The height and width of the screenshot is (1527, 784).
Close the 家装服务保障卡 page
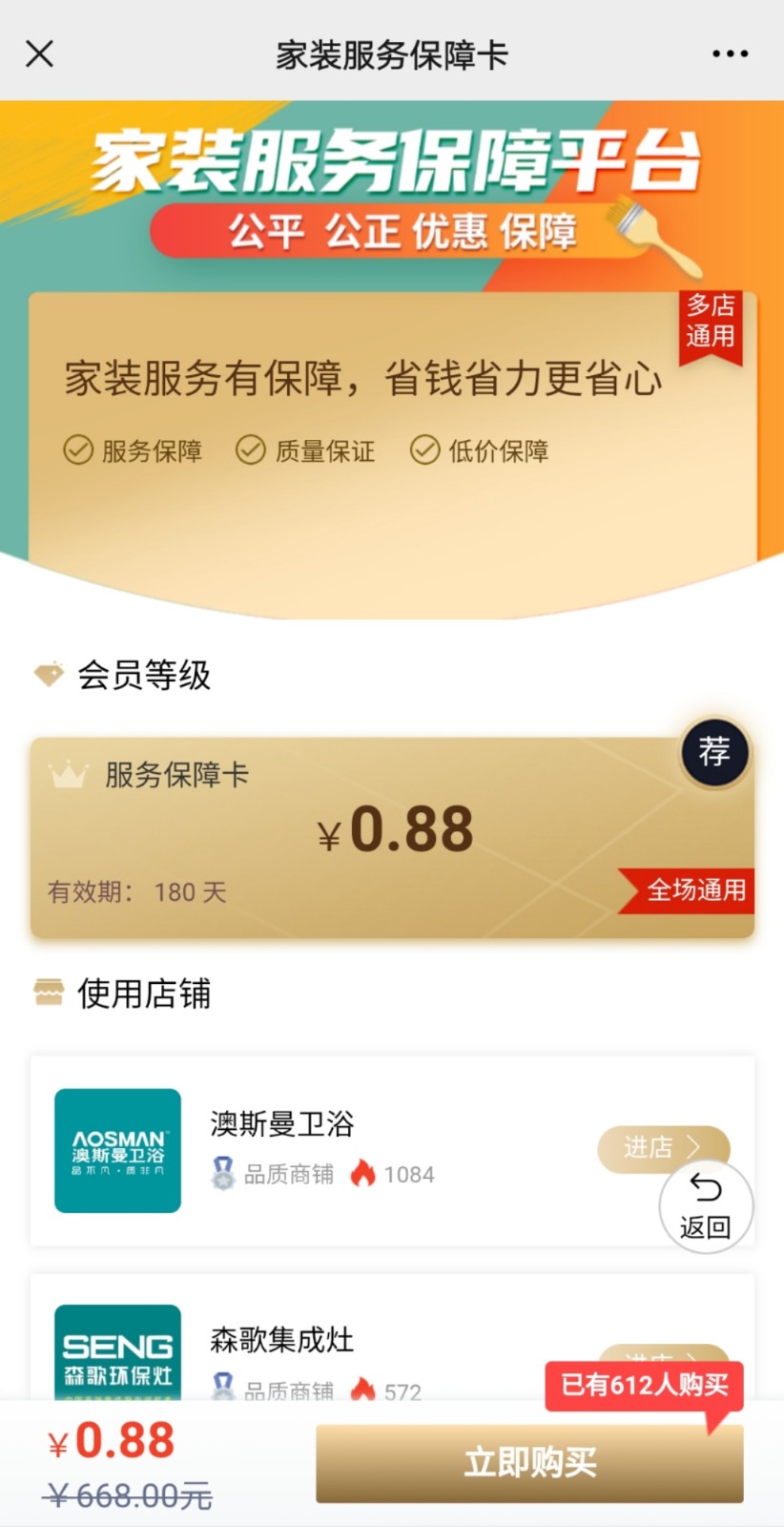click(39, 54)
